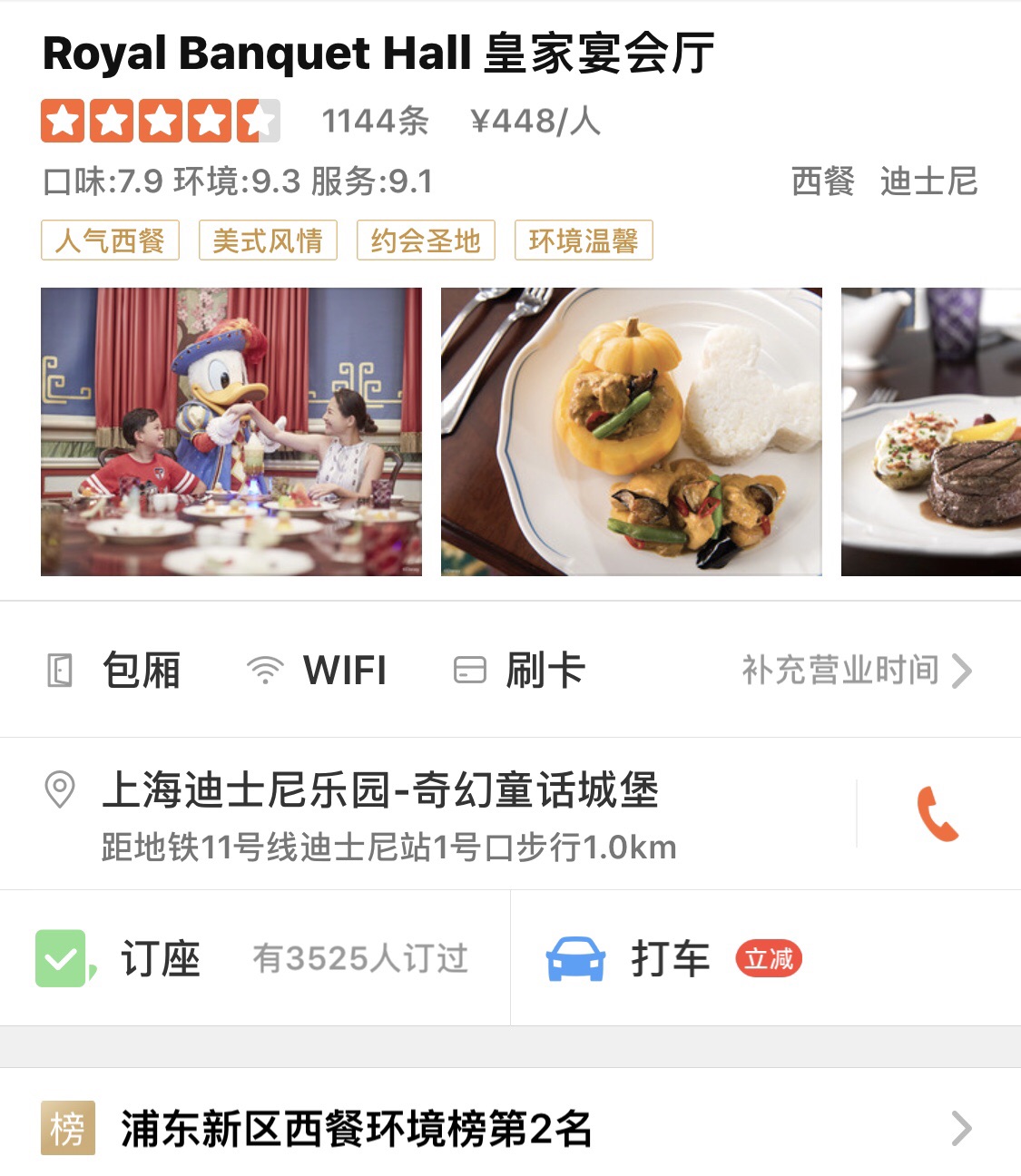1021x1176 pixels.
Task: Open the 浦东新区西餐环境榜 ranking
Action: tap(356, 1130)
